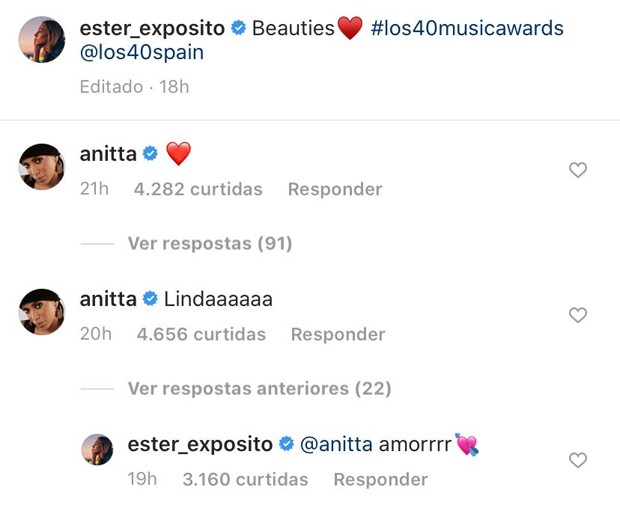The width and height of the screenshot is (620, 508).
Task: Reply to anitta's heart emoji comment
Action: 334,189
